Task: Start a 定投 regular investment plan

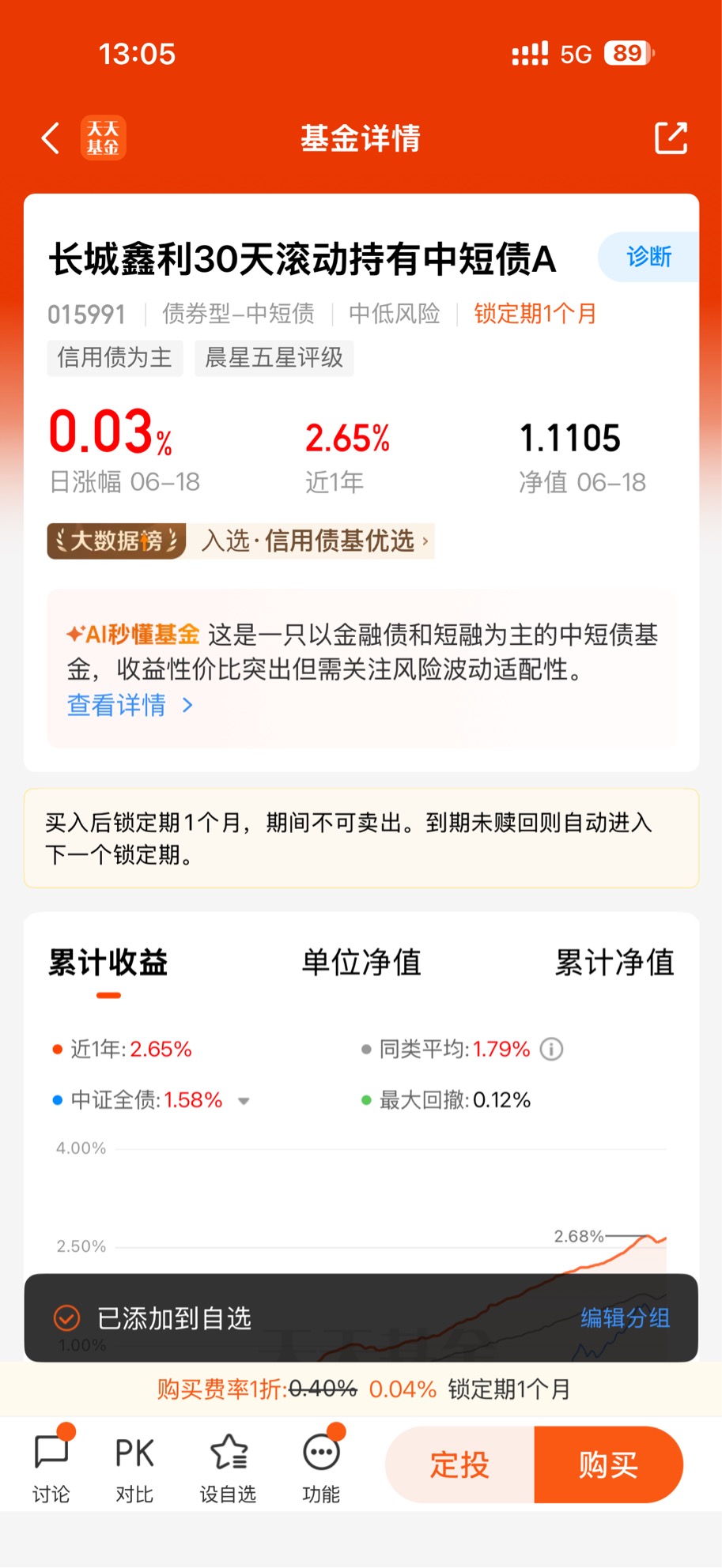Action: pyautogui.click(x=459, y=1464)
